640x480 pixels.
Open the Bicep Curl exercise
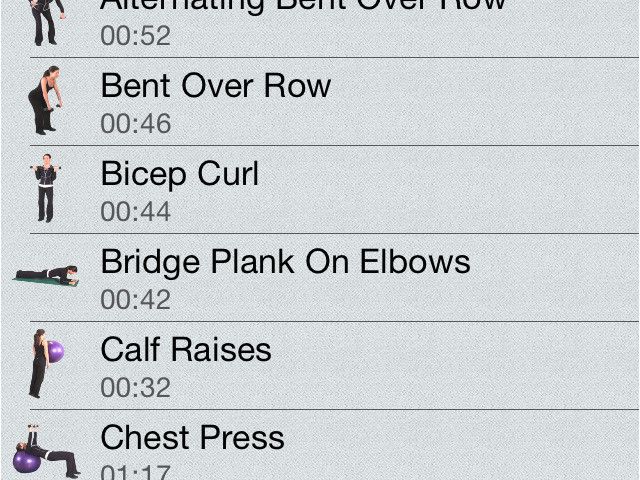point(180,190)
